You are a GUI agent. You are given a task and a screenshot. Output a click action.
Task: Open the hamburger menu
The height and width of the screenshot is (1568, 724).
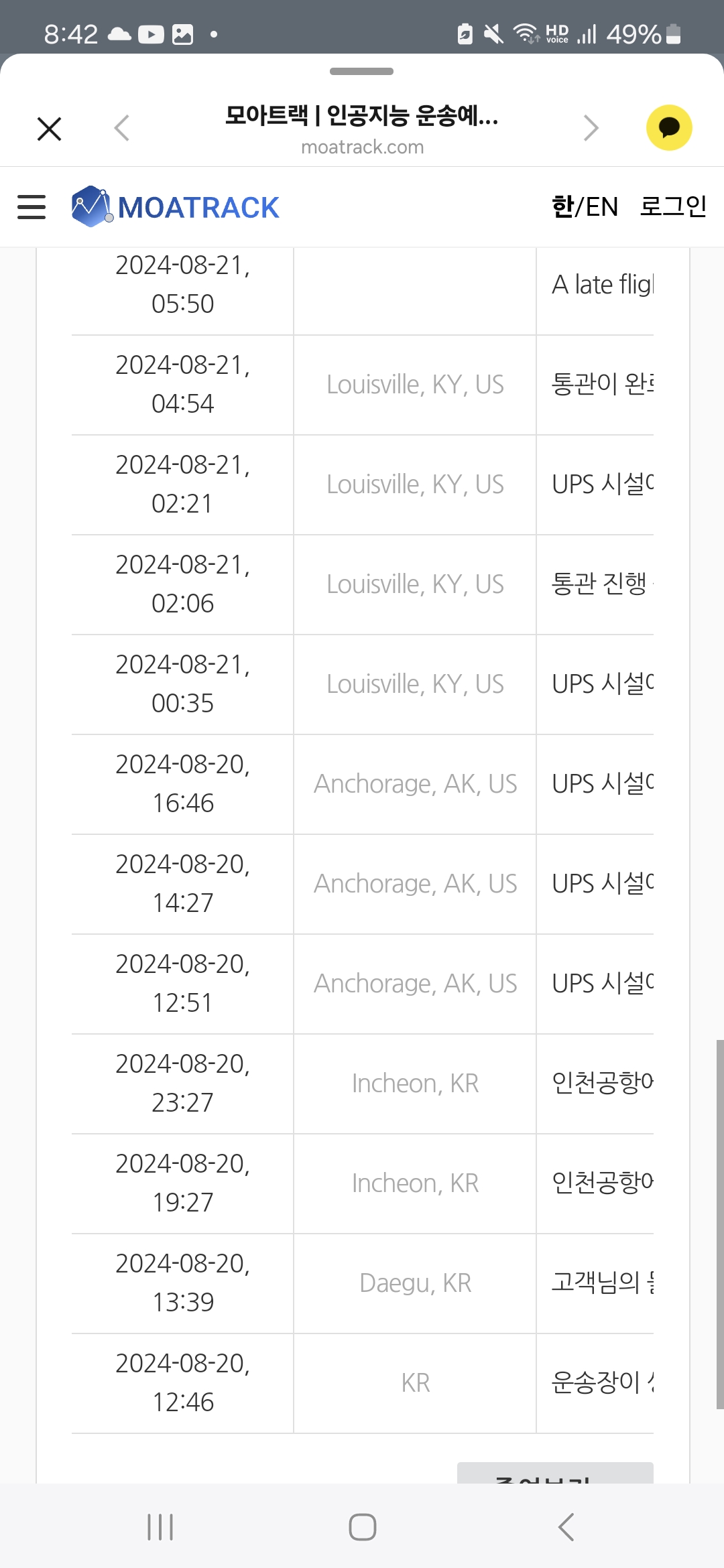pos(32,207)
